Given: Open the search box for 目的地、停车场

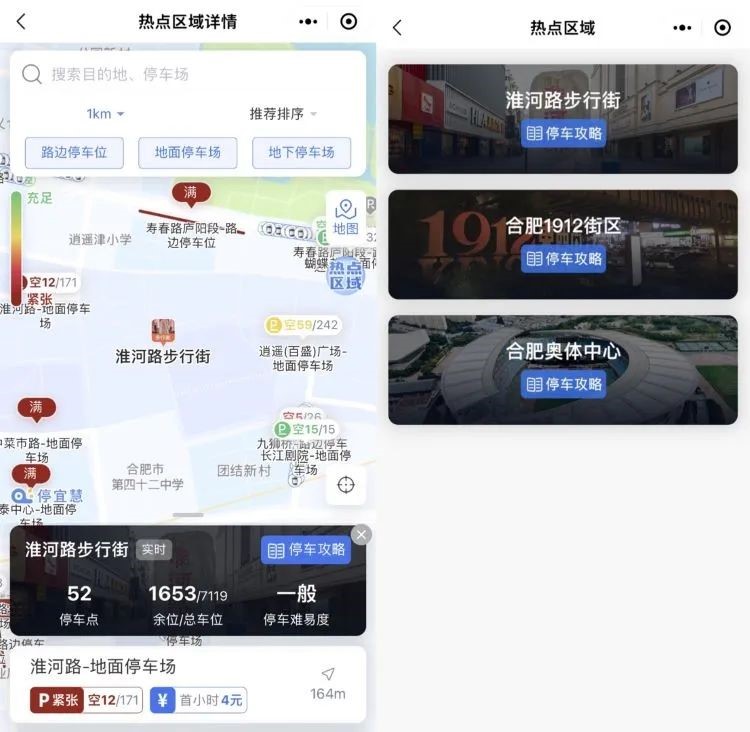Looking at the screenshot, I should click(188, 74).
